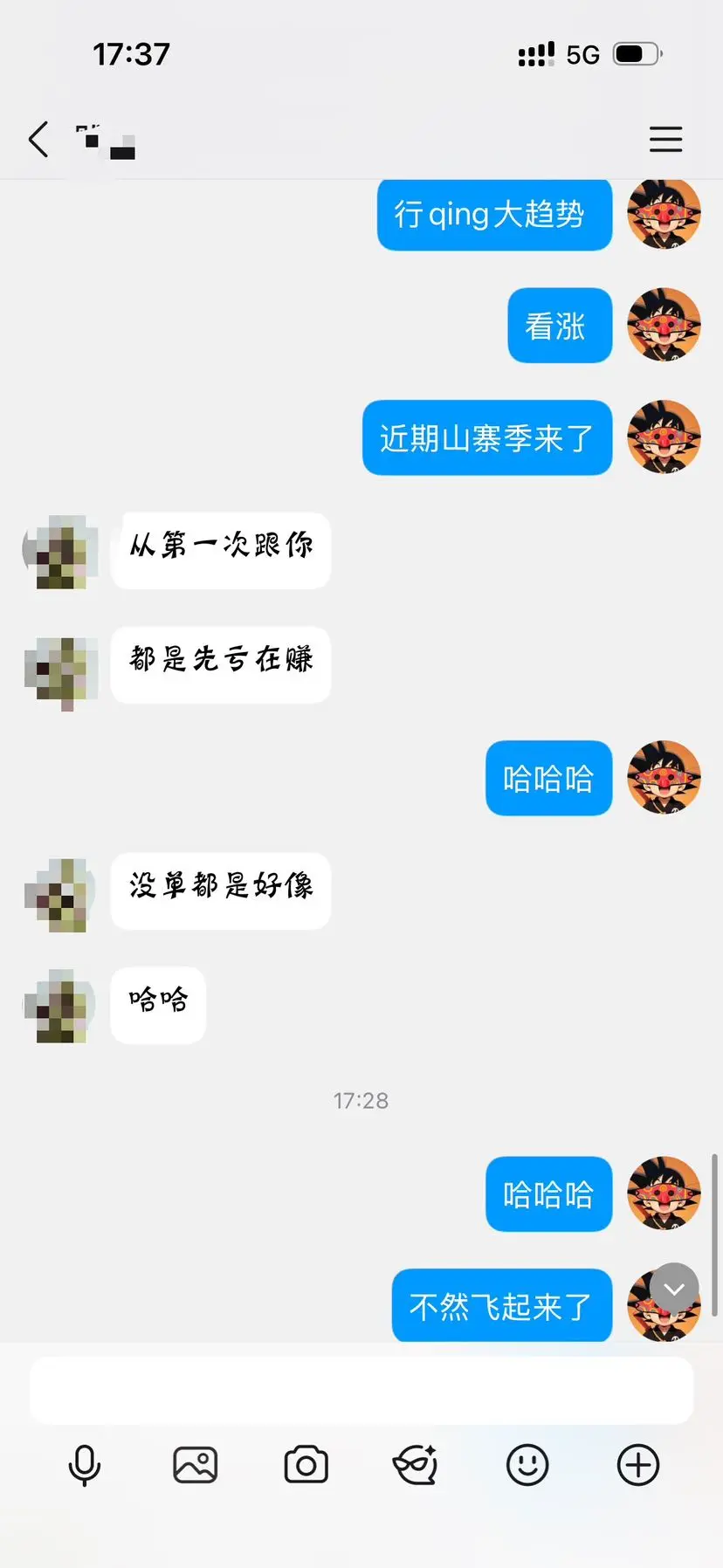This screenshot has width=723, height=1568.
Task: Select the blue bubble saying 哈哈哈
Action: click(x=548, y=778)
